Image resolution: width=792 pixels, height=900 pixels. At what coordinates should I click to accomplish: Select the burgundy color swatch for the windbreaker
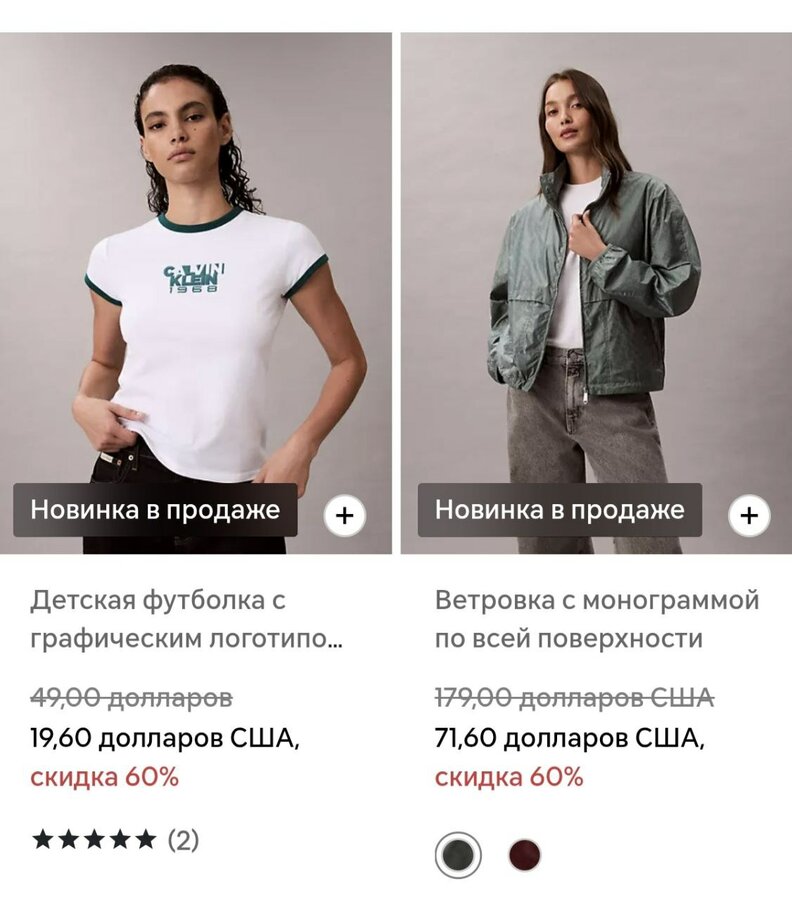pyautogui.click(x=524, y=855)
